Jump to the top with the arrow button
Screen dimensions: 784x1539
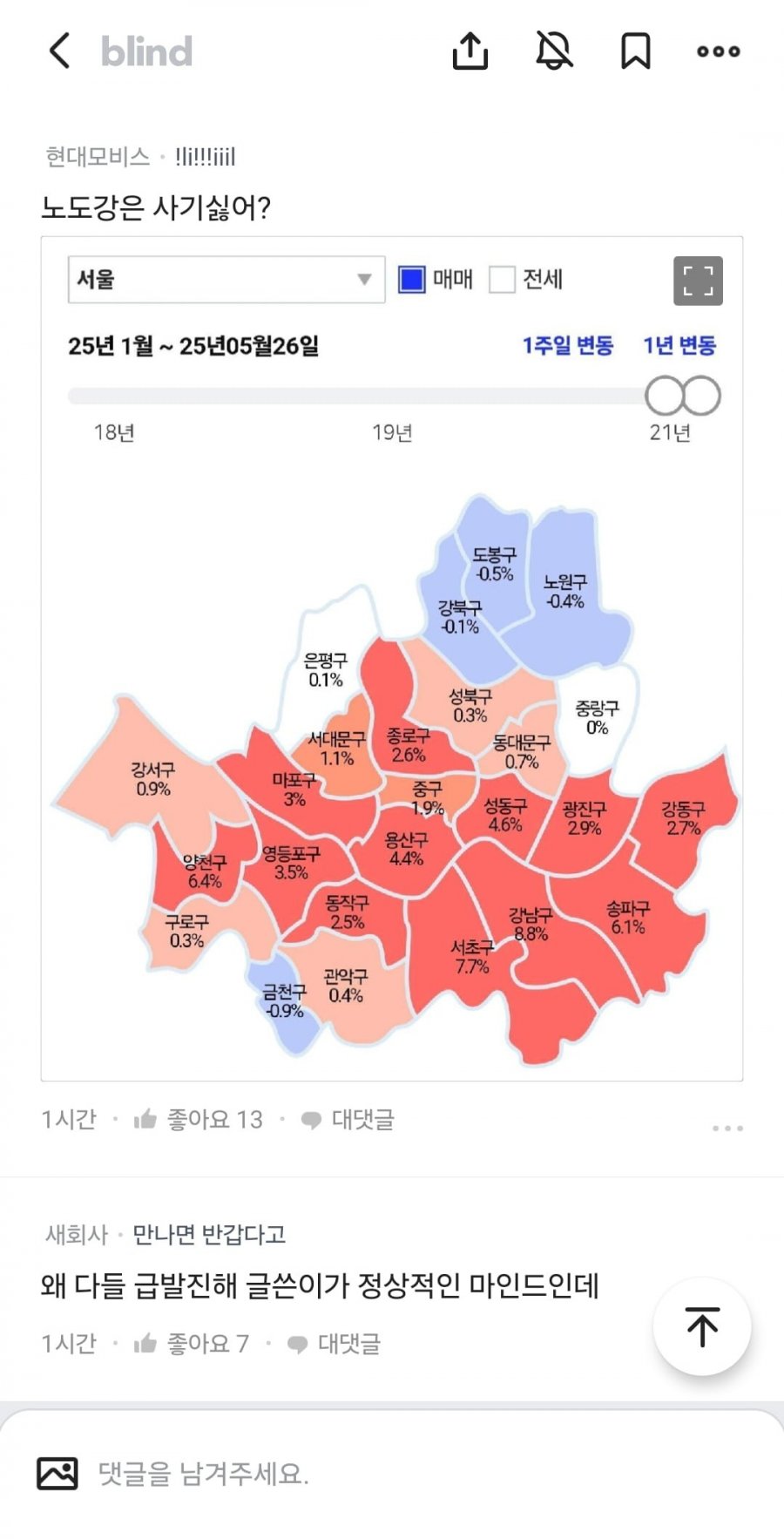click(702, 1326)
